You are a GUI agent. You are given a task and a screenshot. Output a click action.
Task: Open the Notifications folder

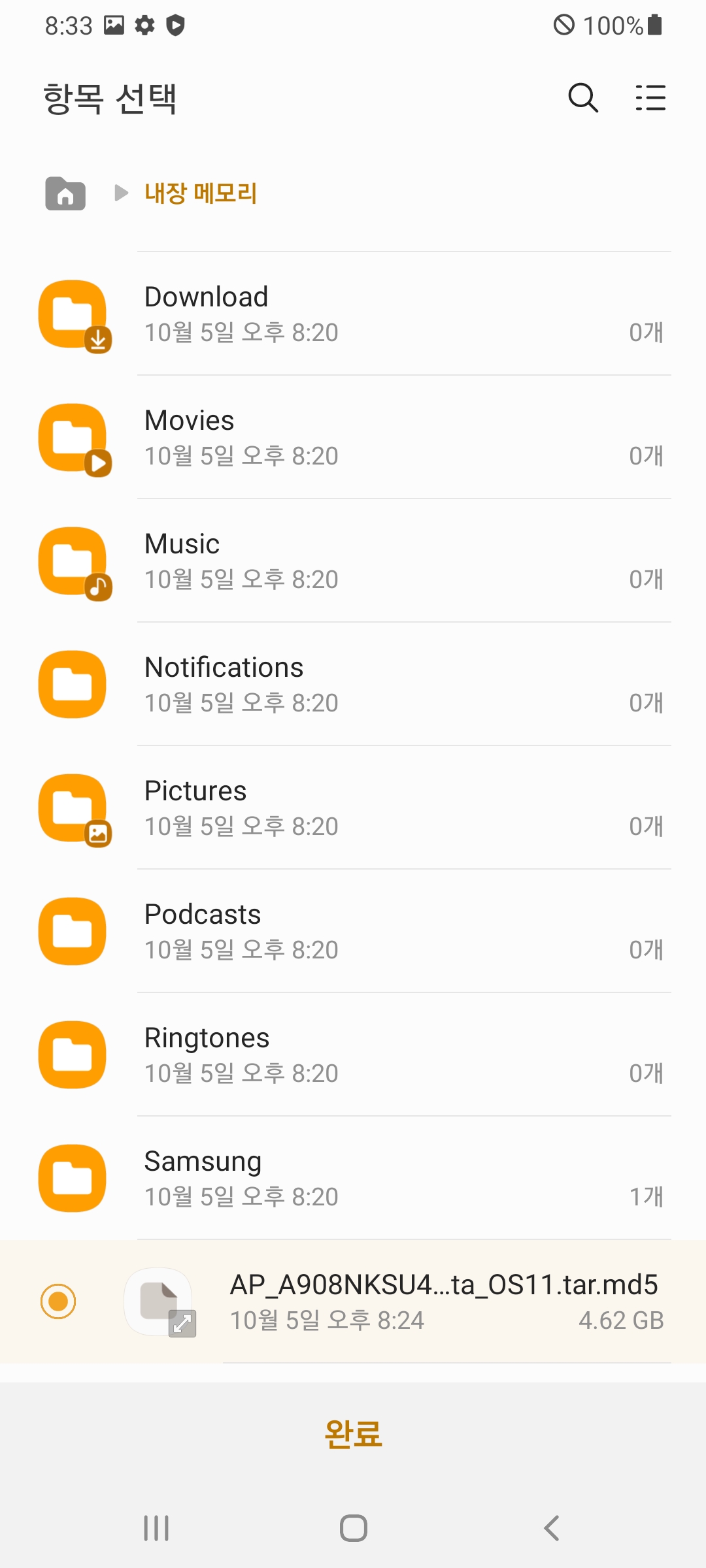click(353, 684)
